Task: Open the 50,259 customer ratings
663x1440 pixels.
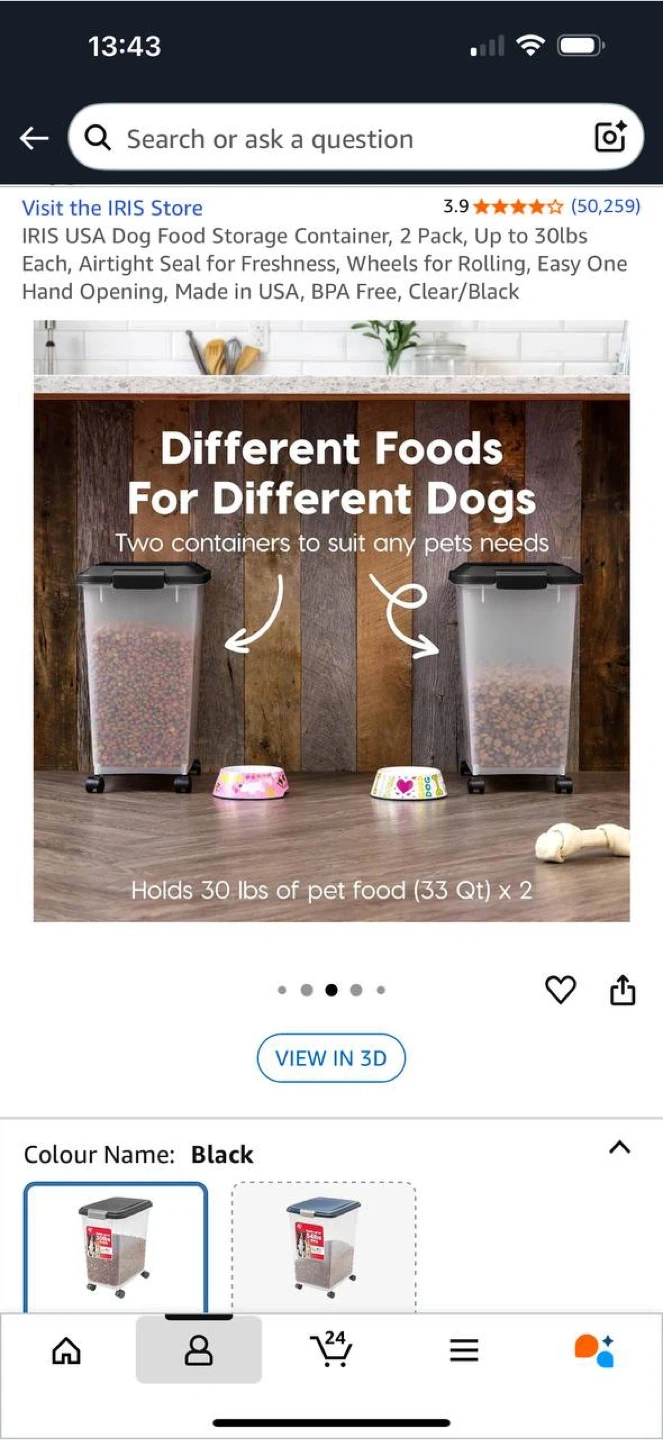Action: pyautogui.click(x=605, y=207)
